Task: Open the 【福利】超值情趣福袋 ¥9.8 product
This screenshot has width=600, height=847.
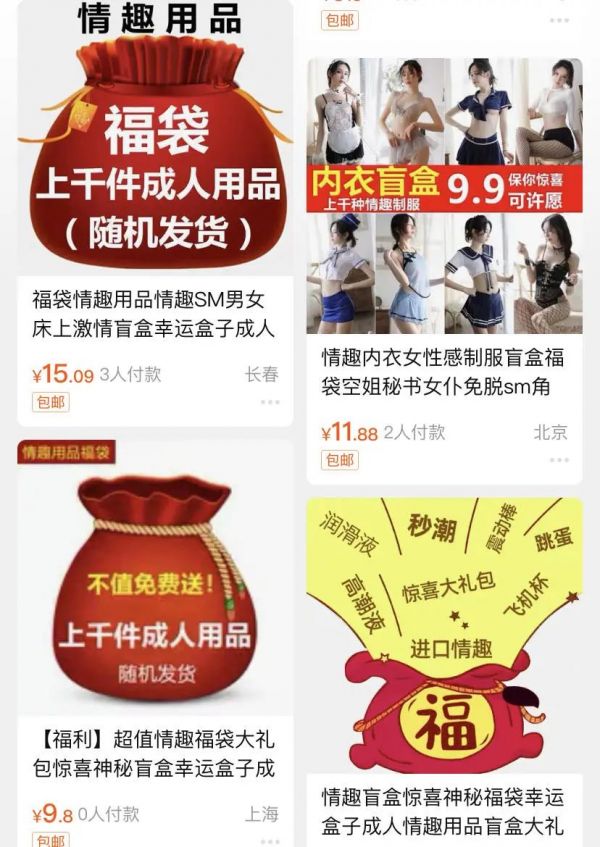Action: click(x=155, y=590)
